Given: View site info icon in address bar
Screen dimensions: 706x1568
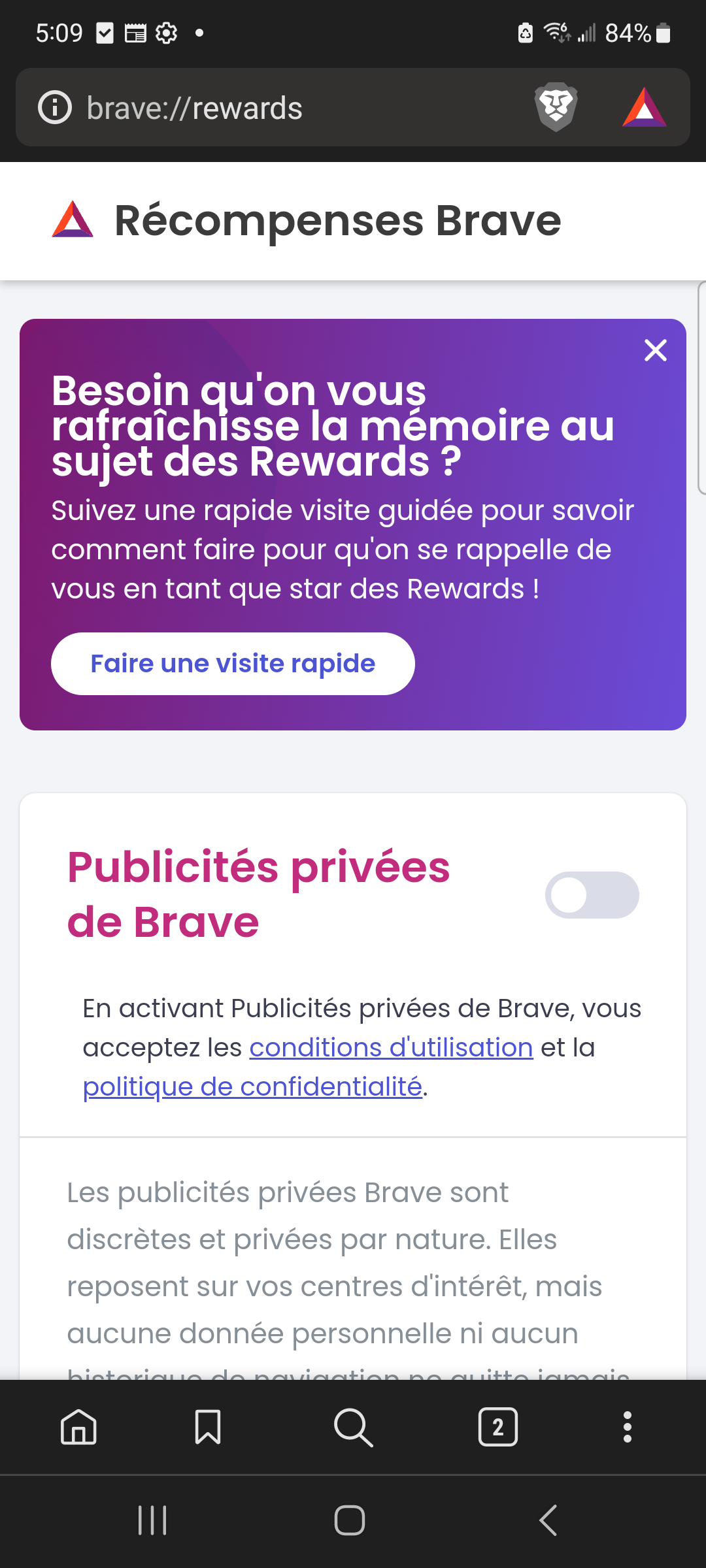Looking at the screenshot, I should 55,108.
